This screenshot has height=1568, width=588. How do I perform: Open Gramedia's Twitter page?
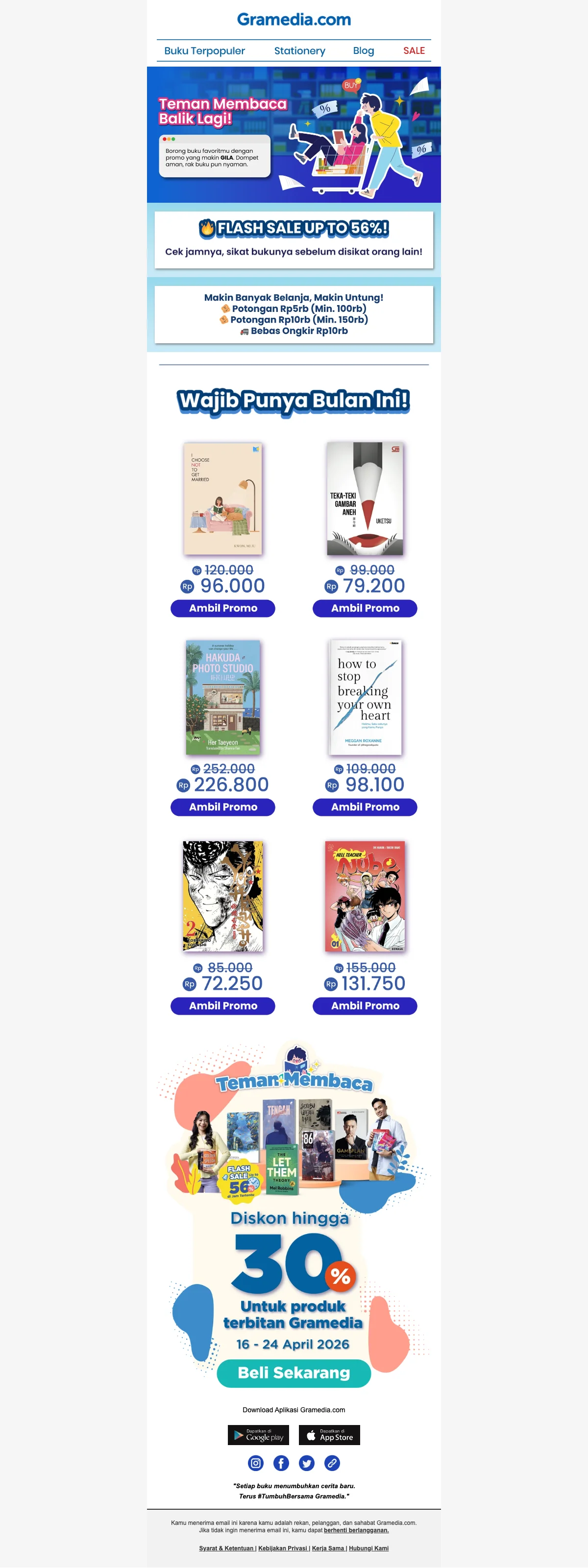(306, 1463)
